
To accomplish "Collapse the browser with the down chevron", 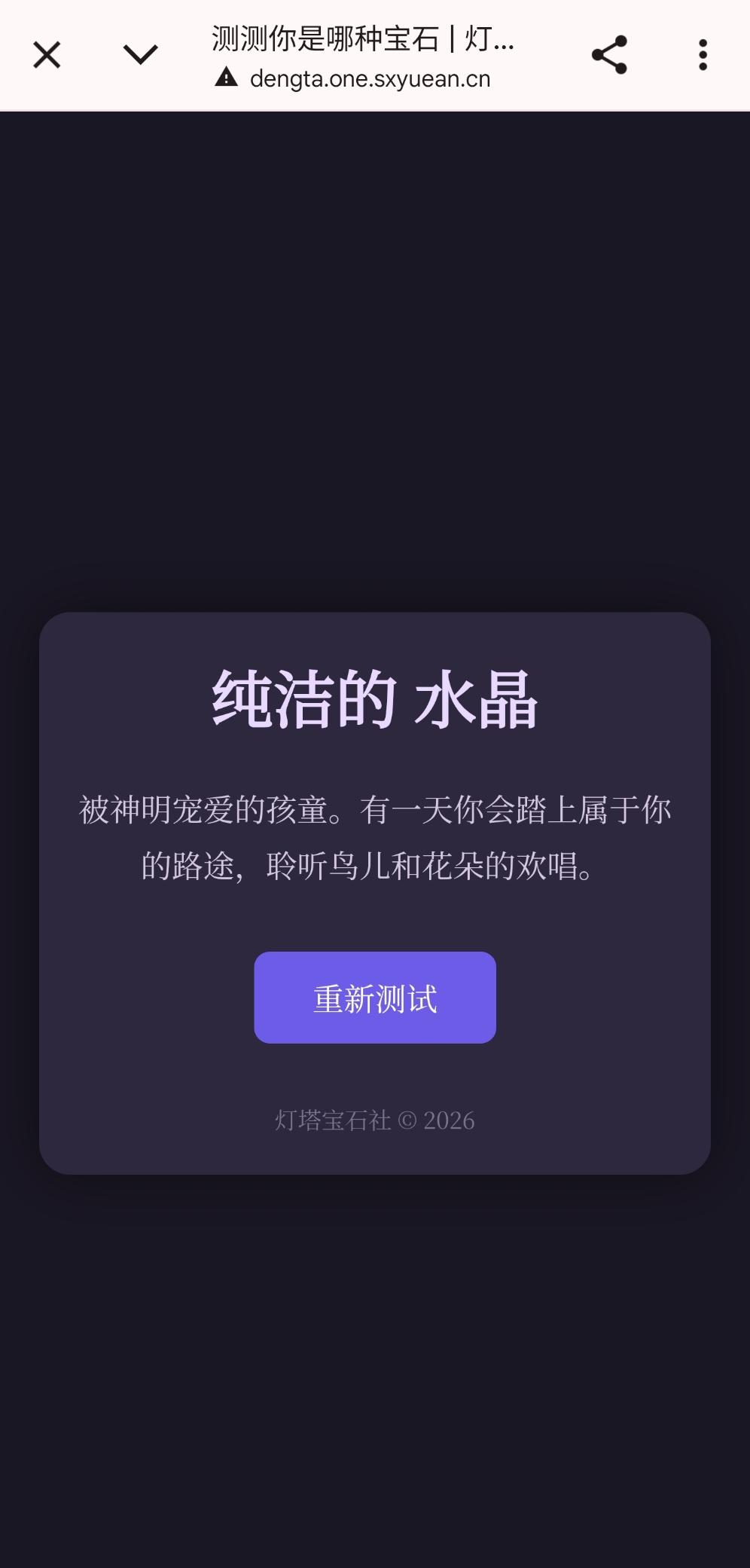I will (140, 55).
